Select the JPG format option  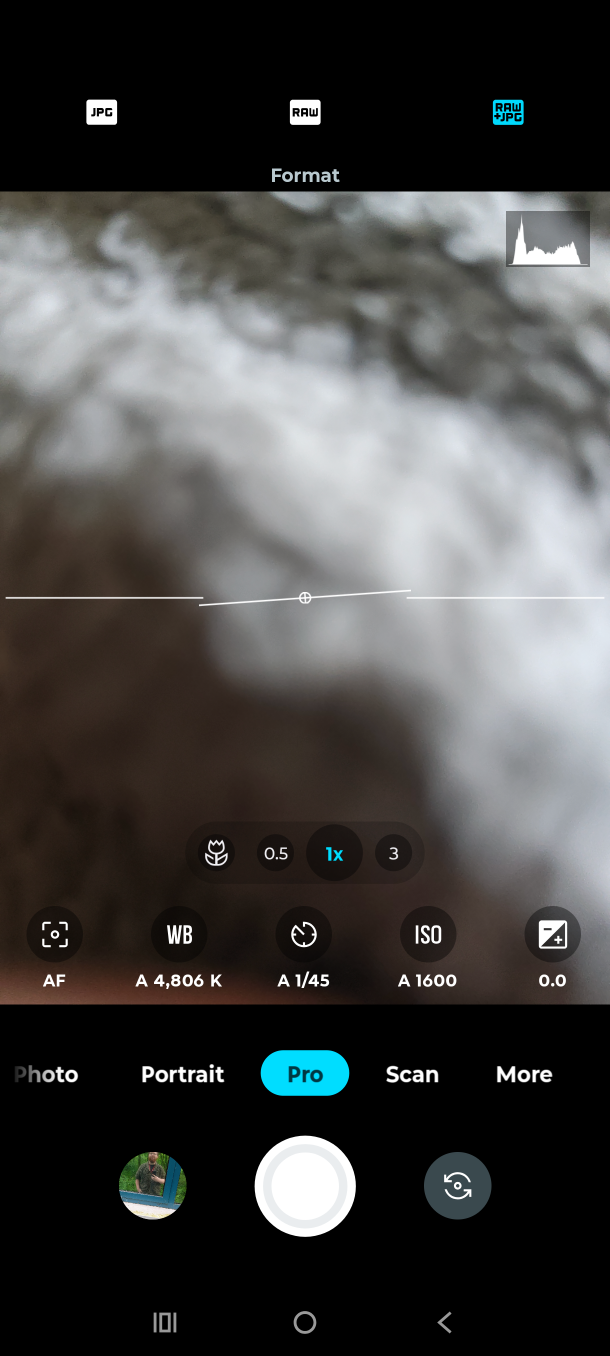(x=102, y=112)
